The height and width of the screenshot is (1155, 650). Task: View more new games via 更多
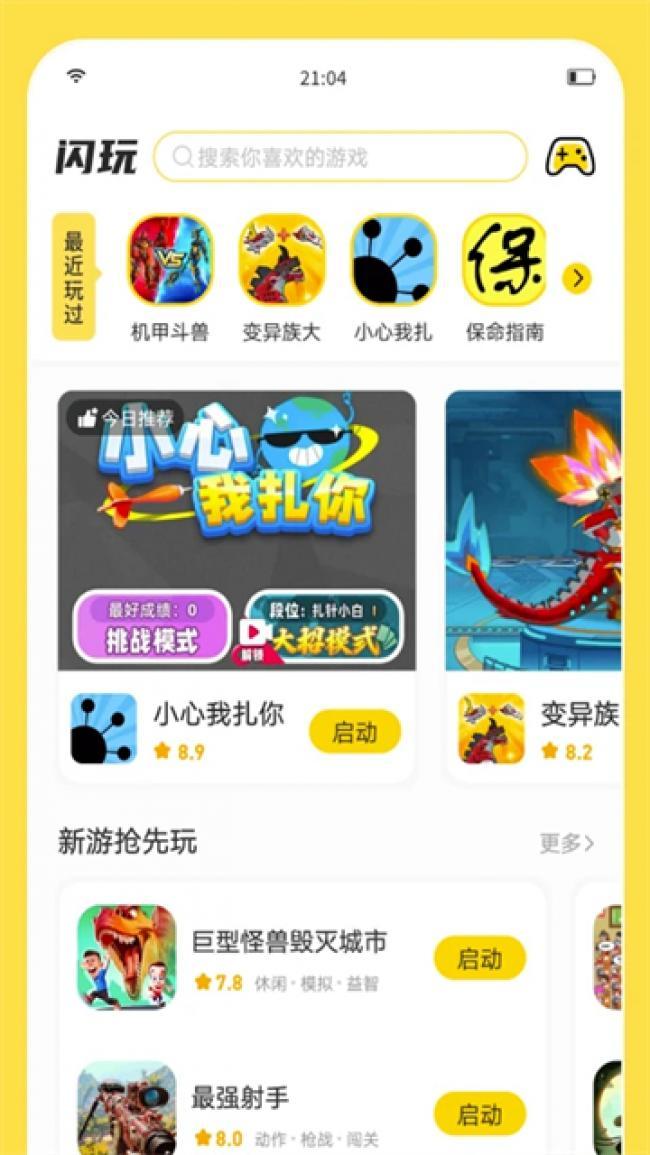[x=567, y=843]
